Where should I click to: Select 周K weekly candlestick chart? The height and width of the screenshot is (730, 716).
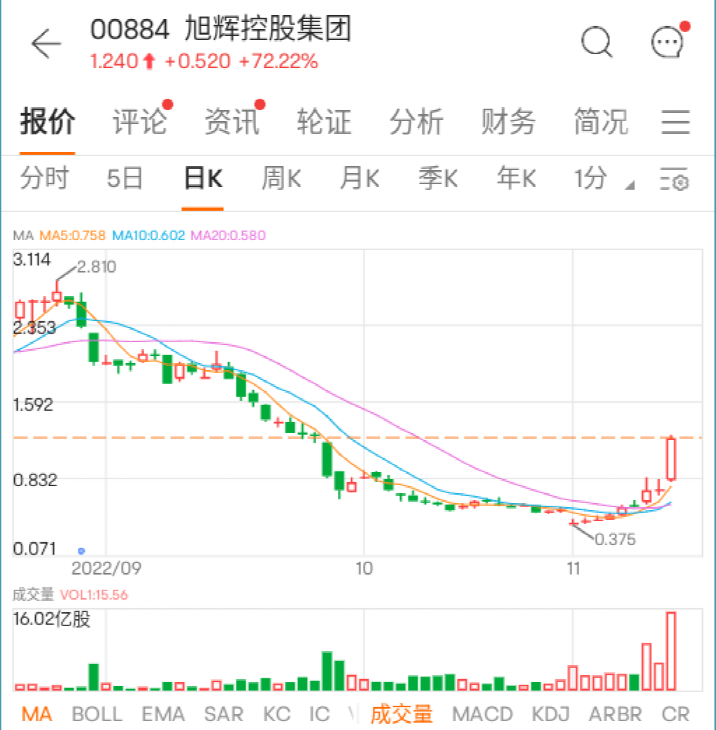click(281, 179)
